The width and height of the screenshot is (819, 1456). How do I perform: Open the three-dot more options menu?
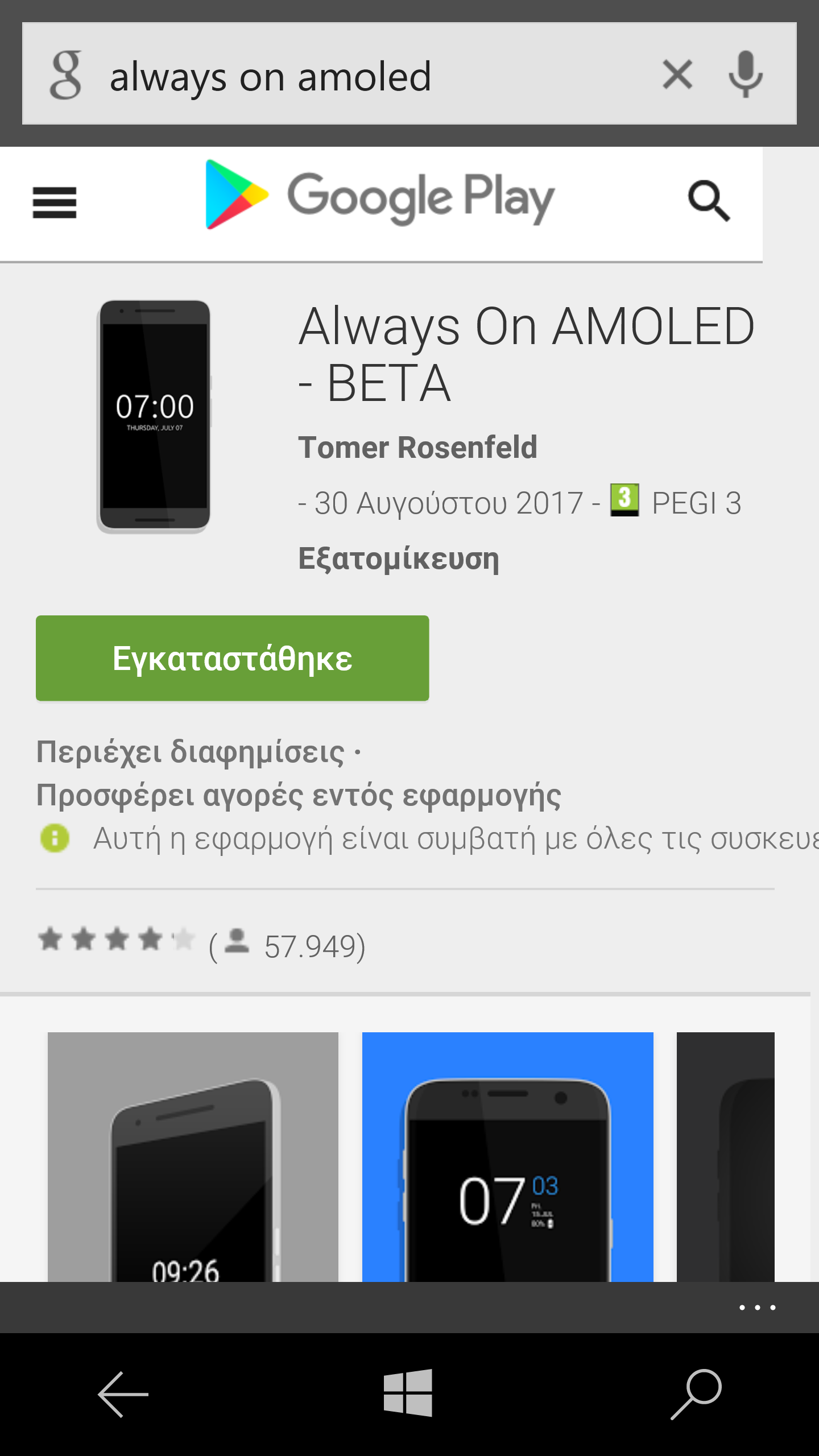pos(757,1308)
